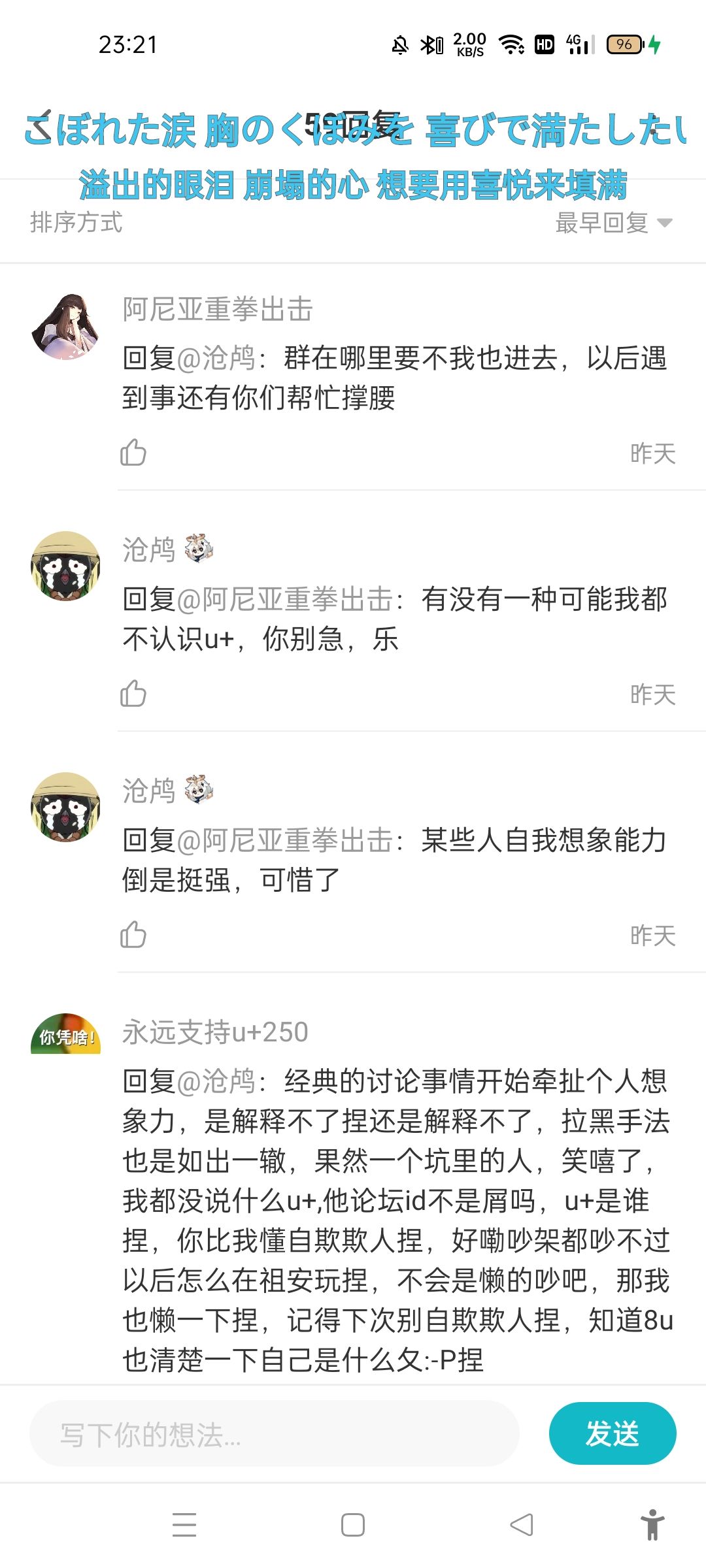Go back from the replies page
Image resolution: width=706 pixels, height=1568 pixels.
[x=43, y=124]
